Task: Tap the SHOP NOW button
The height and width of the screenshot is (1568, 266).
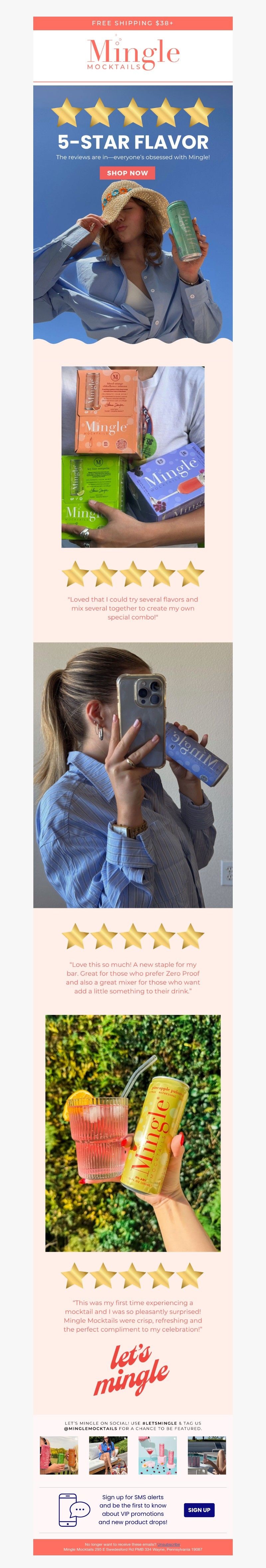Action: 127,173
